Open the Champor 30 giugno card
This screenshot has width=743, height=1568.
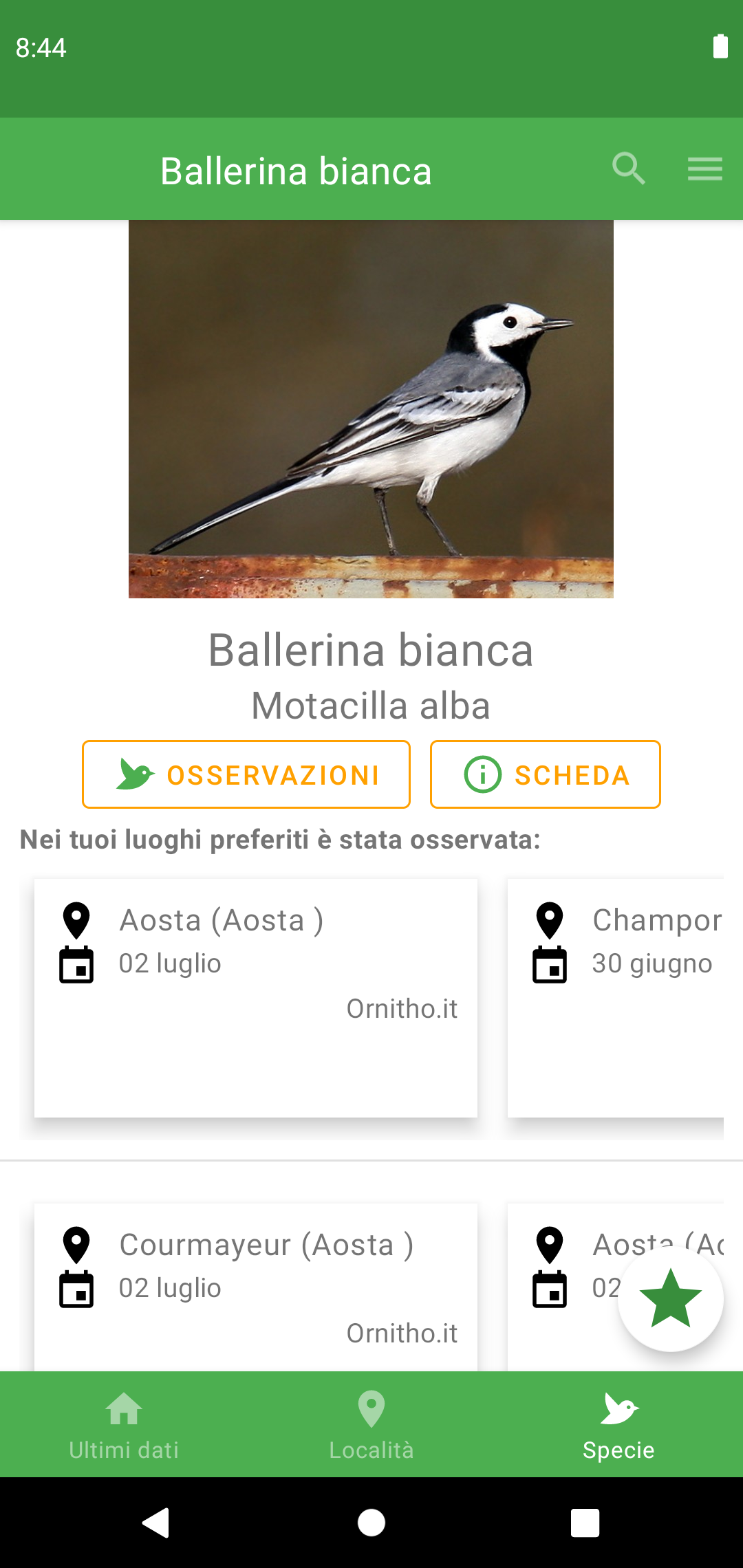point(616,997)
